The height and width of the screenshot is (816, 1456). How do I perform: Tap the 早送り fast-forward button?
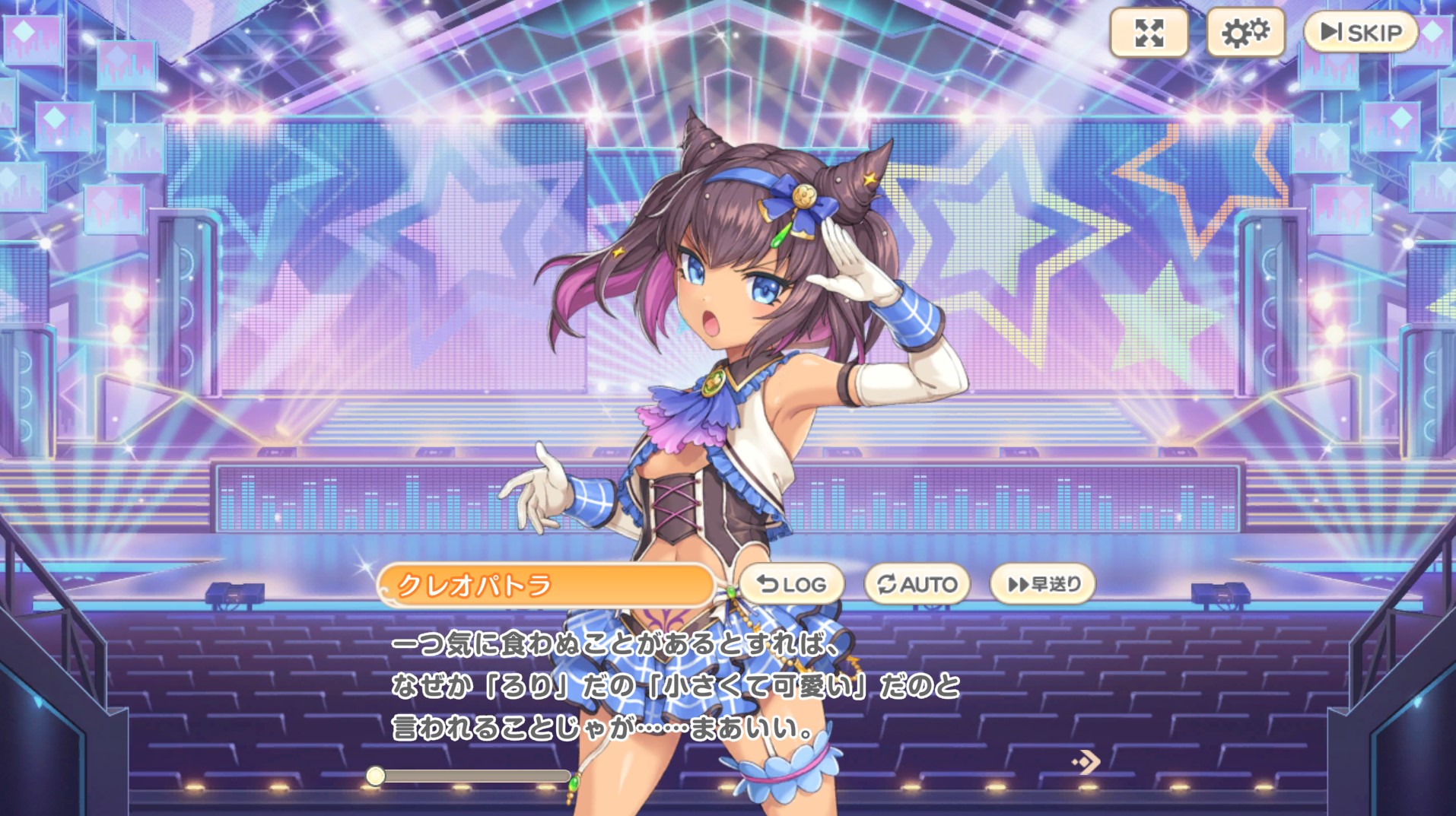pos(1043,584)
